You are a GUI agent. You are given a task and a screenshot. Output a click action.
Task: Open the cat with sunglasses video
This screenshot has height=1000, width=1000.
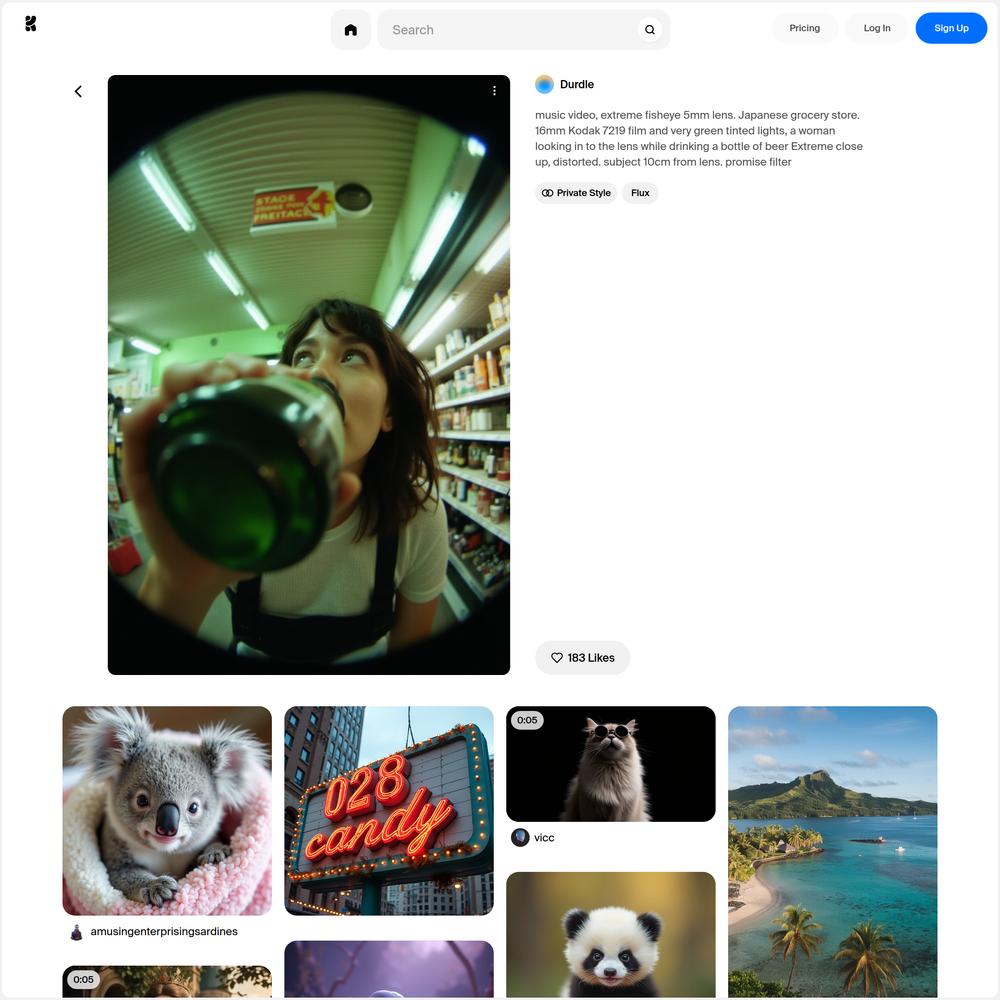pos(611,764)
